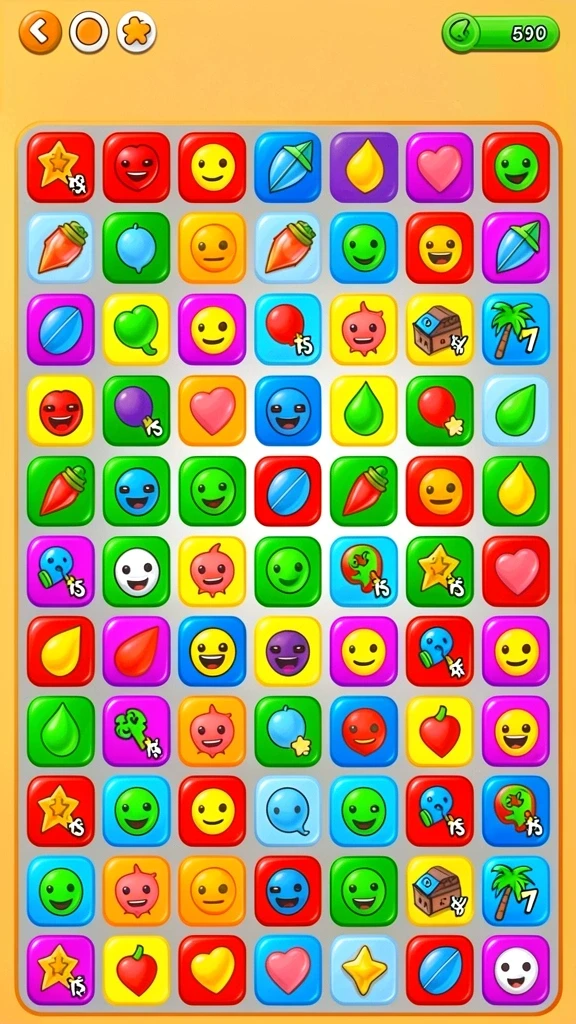
Task: Tap the purple face on the yellow tile
Action: (288, 651)
